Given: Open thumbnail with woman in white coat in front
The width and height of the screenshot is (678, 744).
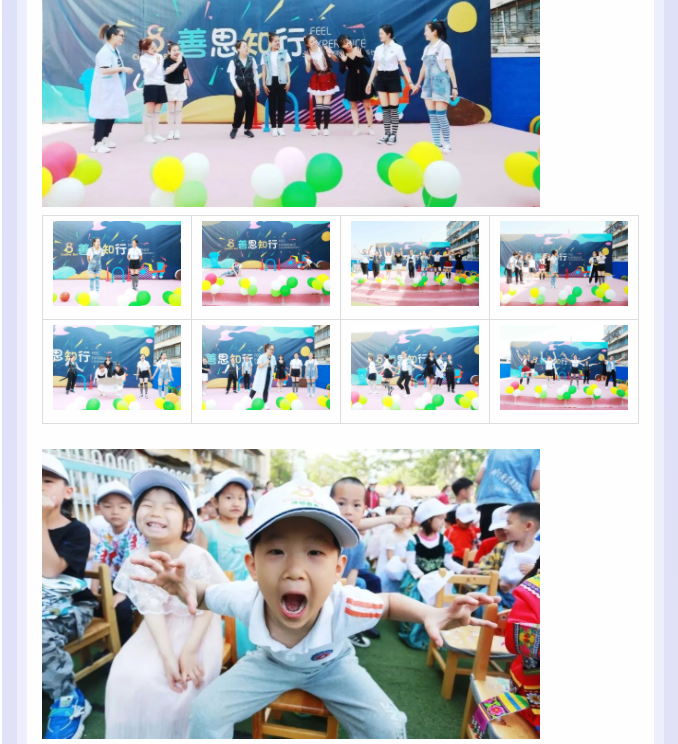Looking at the screenshot, I should tap(266, 368).
